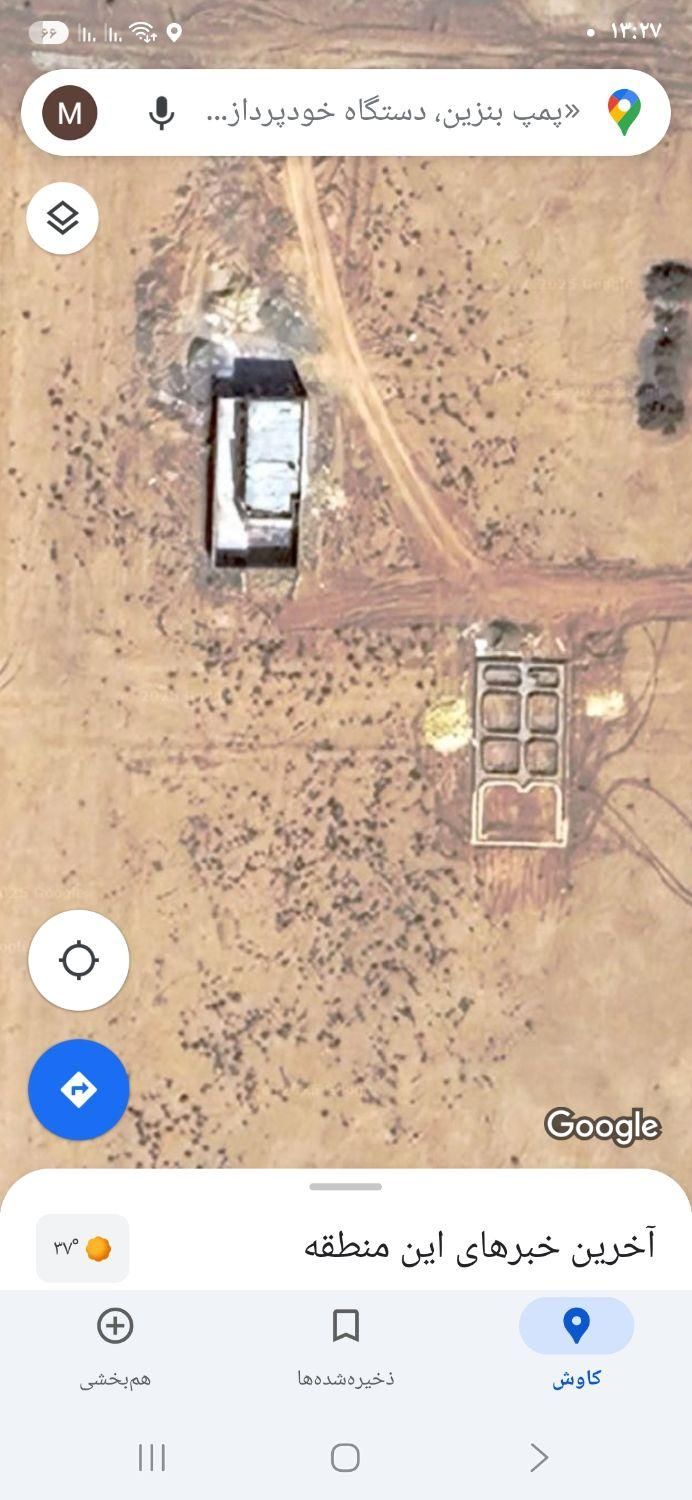Go to the system home screen
The image size is (692, 1500).
[x=345, y=1457]
